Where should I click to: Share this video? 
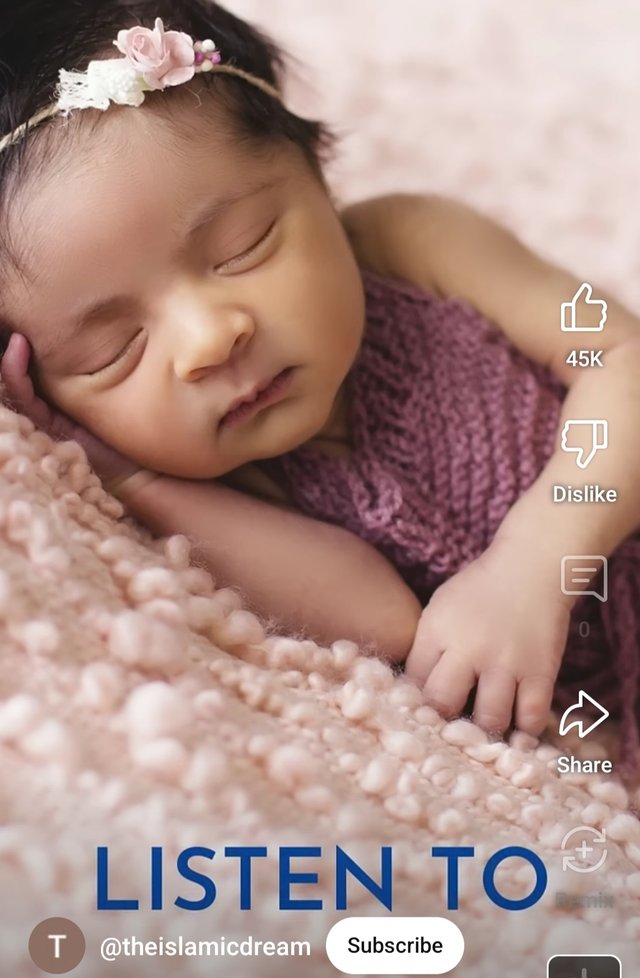[584, 716]
